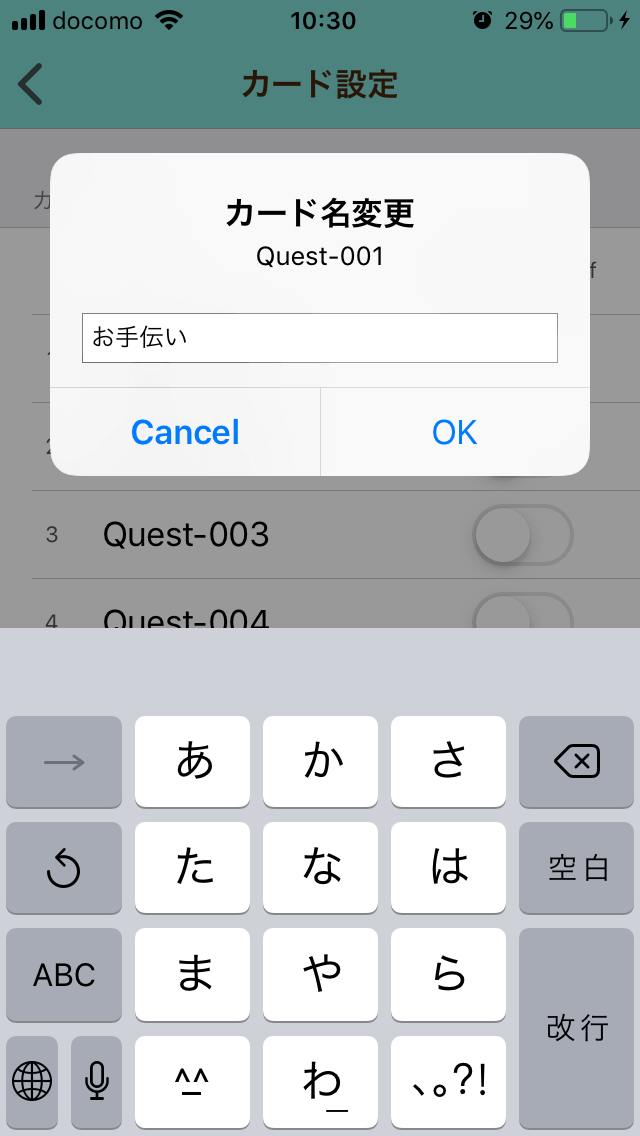Go back from the カード設定 screen
This screenshot has height=1136, width=640.
pos(30,85)
